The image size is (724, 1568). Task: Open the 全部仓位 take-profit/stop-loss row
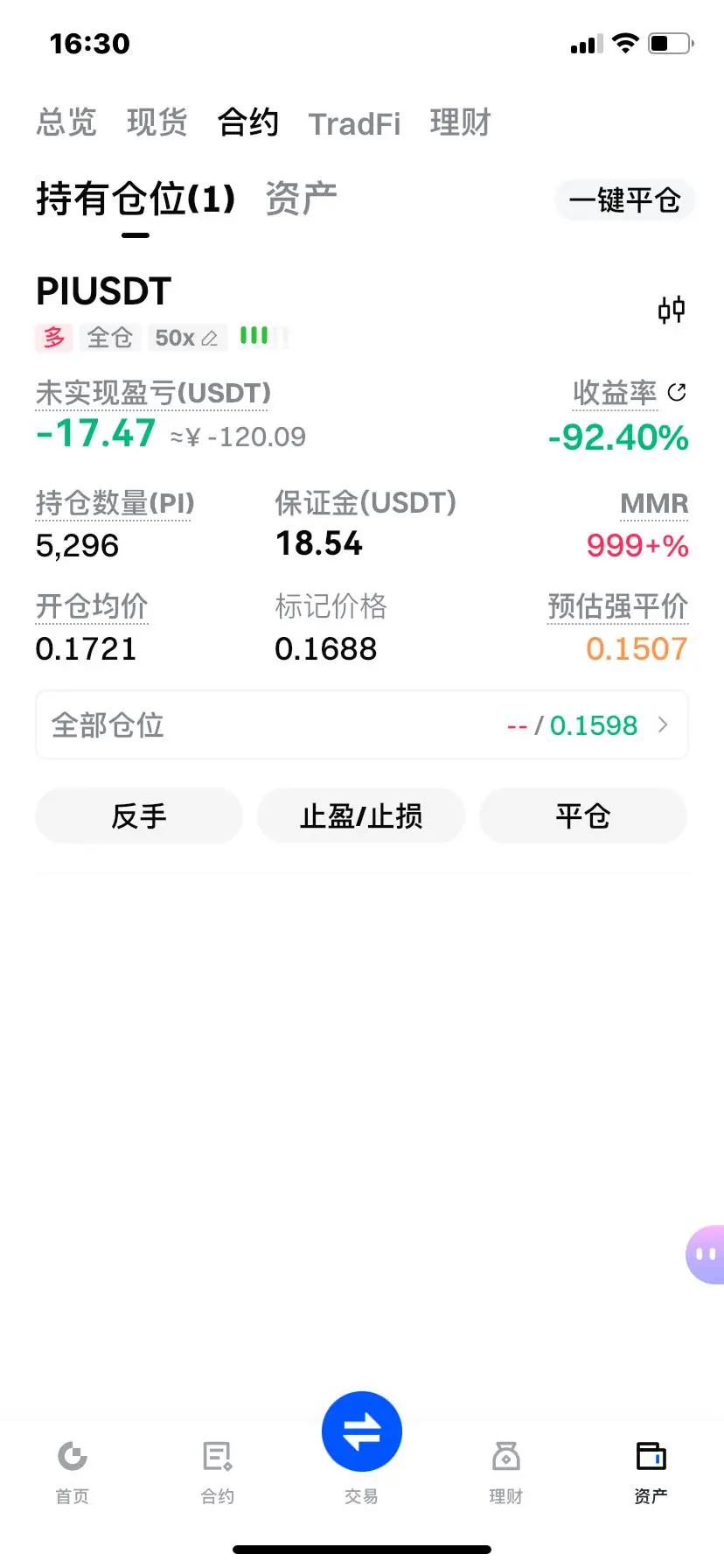click(362, 725)
